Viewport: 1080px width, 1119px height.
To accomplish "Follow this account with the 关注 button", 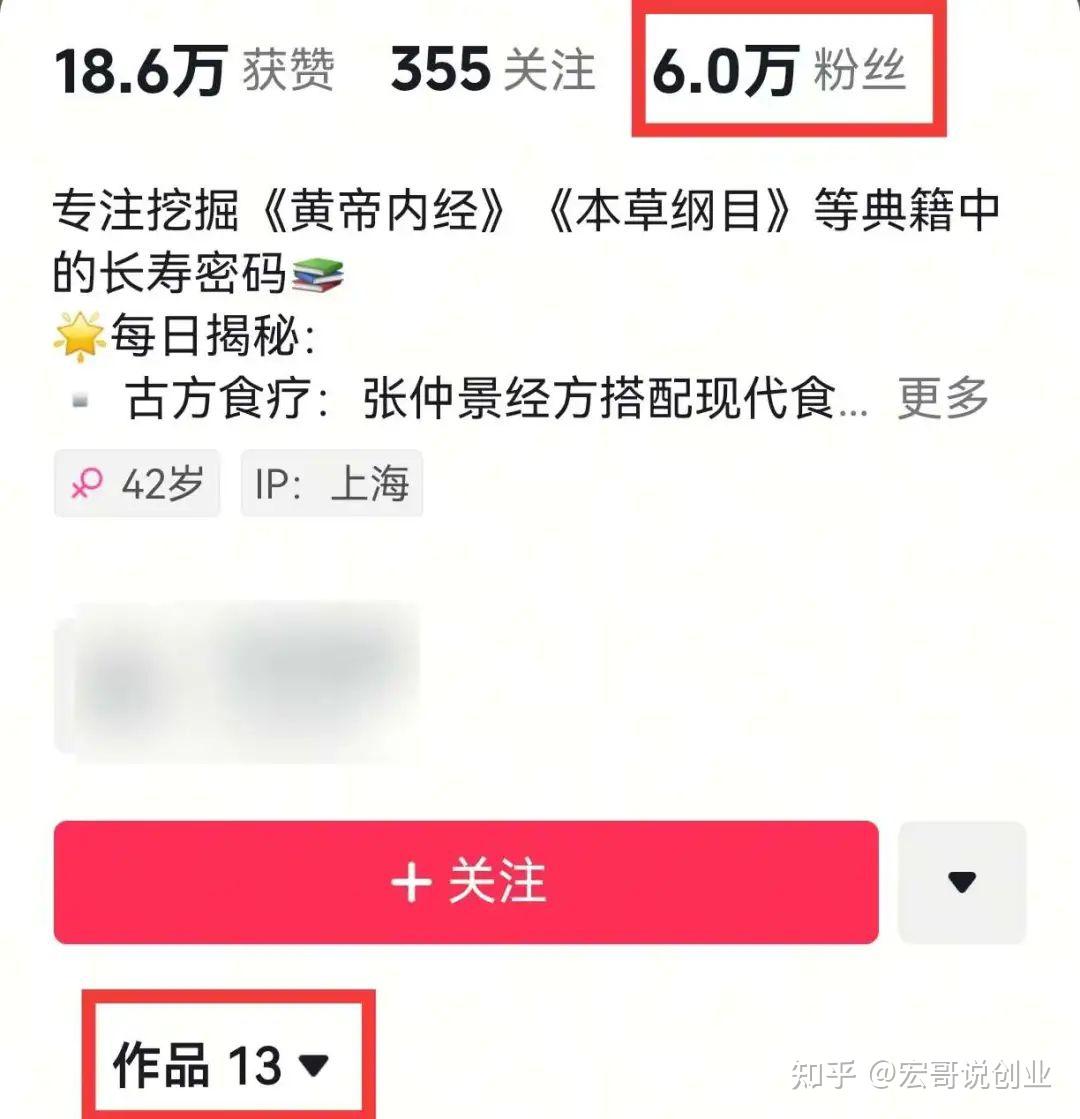I will pyautogui.click(x=466, y=882).
